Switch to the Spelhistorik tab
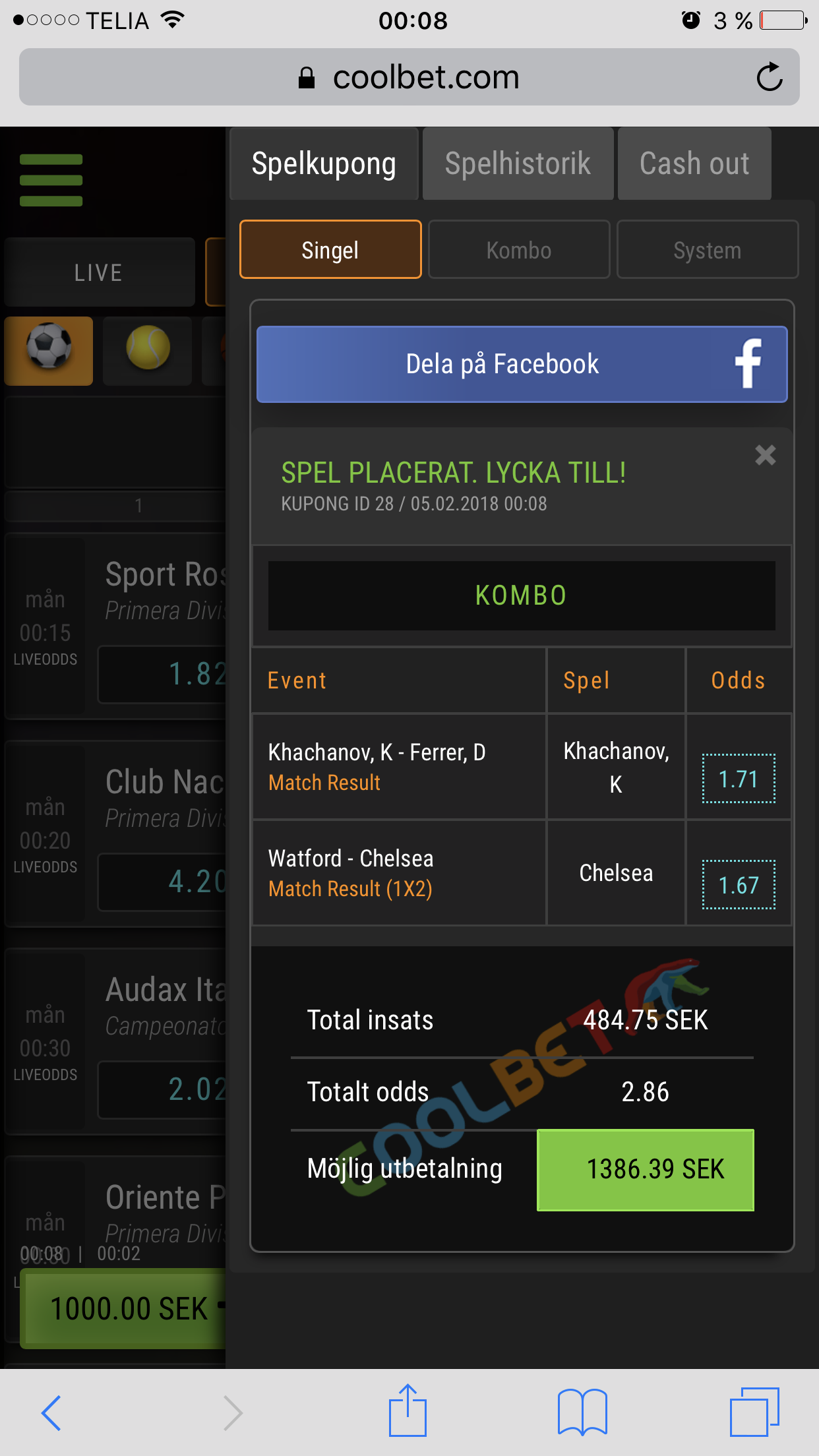Viewport: 819px width, 1456px height. coord(518,164)
